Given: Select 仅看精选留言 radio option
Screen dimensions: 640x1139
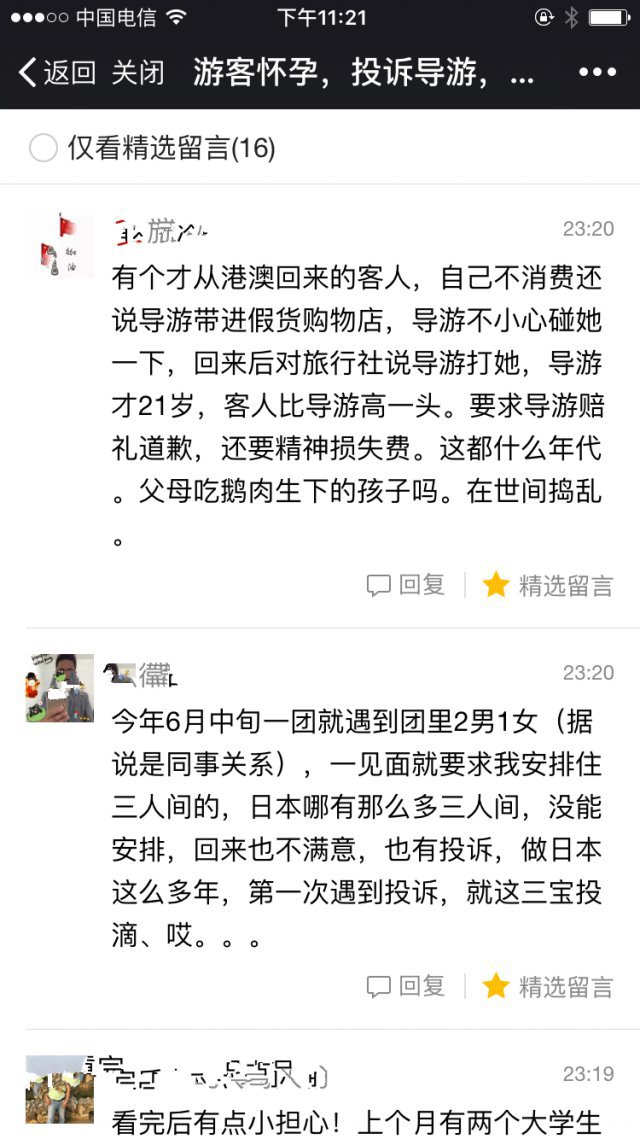Looking at the screenshot, I should [43, 149].
